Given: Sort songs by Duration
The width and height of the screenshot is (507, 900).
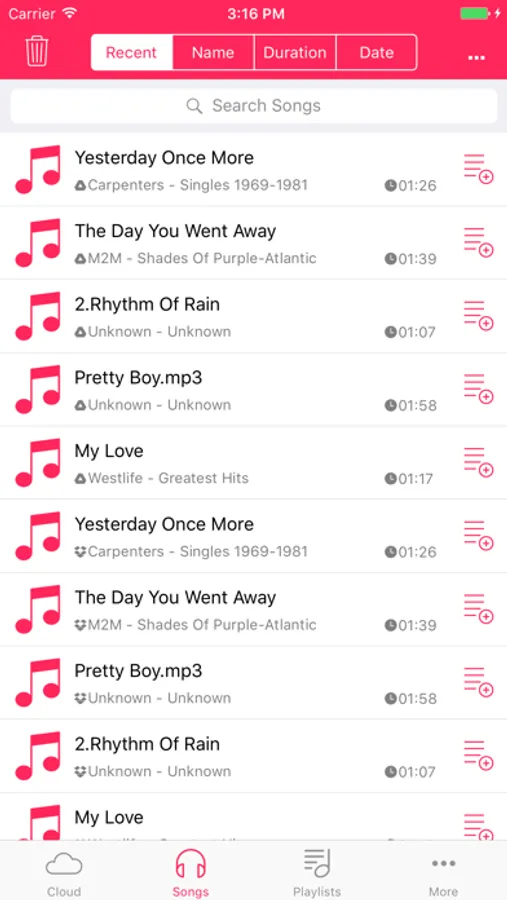Looking at the screenshot, I should pyautogui.click(x=295, y=52).
